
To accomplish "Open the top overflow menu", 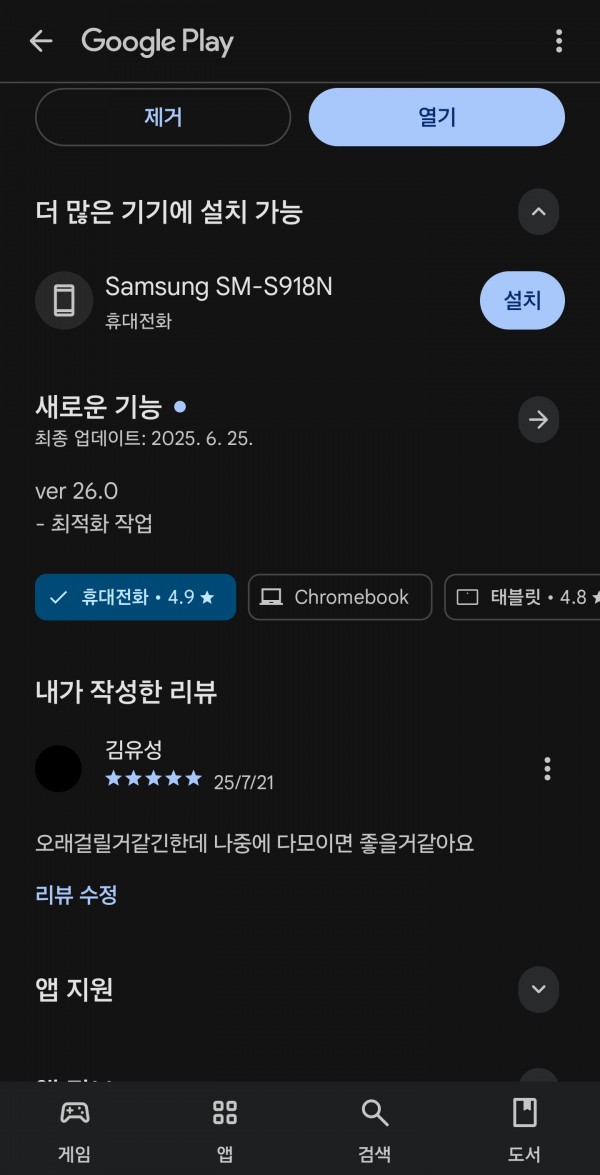I will click(558, 41).
